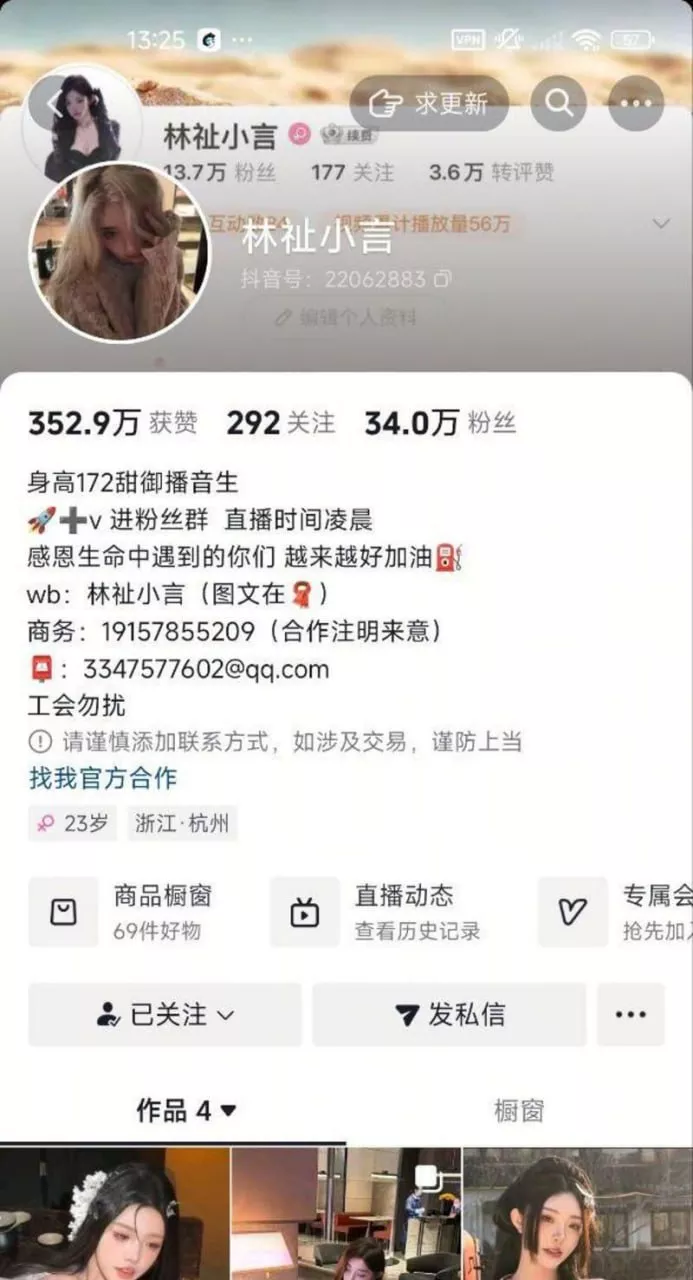Expand the collapsed header info chevron
The width and height of the screenshot is (693, 1280).
click(x=661, y=223)
